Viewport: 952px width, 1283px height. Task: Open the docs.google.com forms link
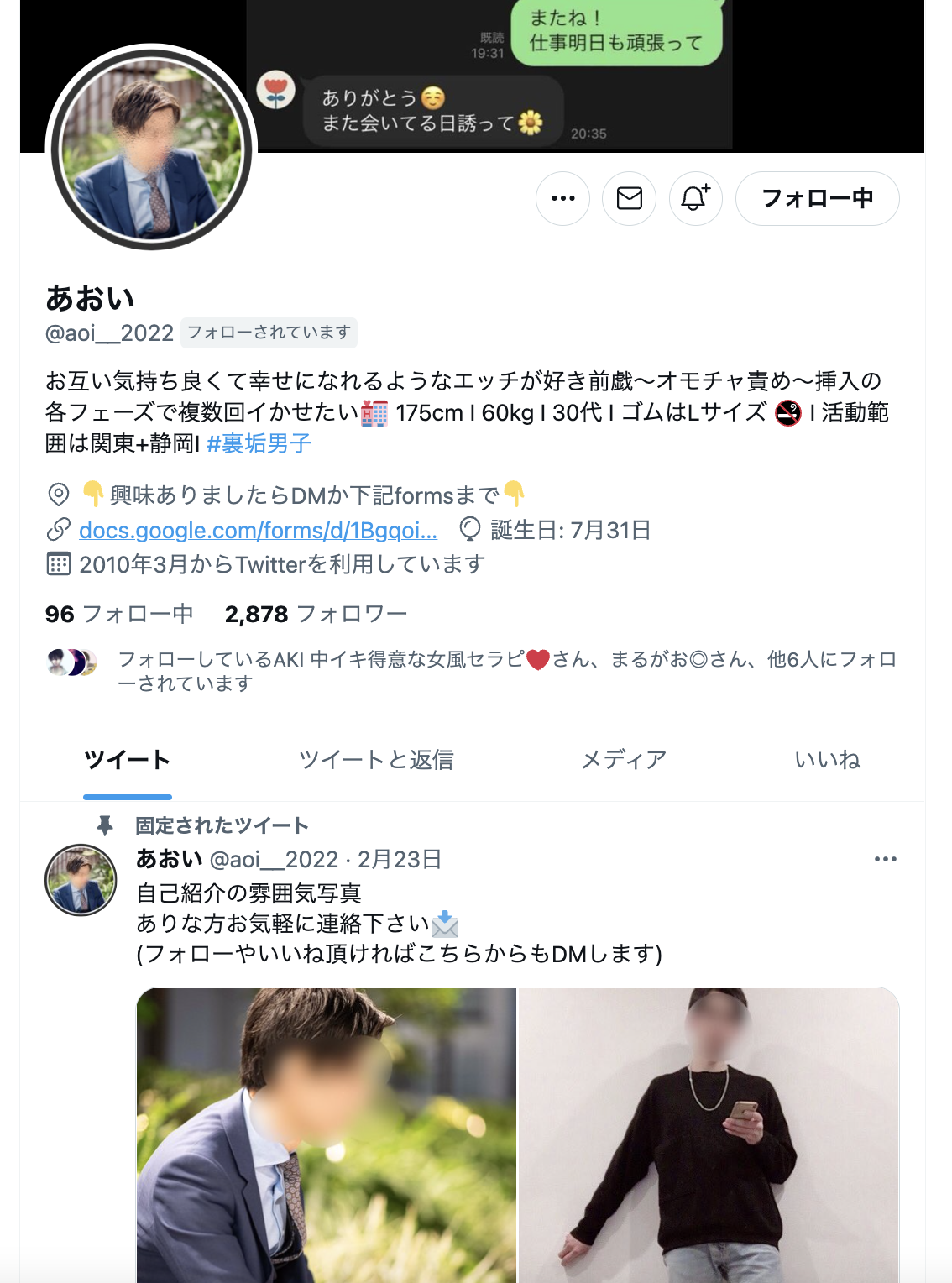coord(258,530)
